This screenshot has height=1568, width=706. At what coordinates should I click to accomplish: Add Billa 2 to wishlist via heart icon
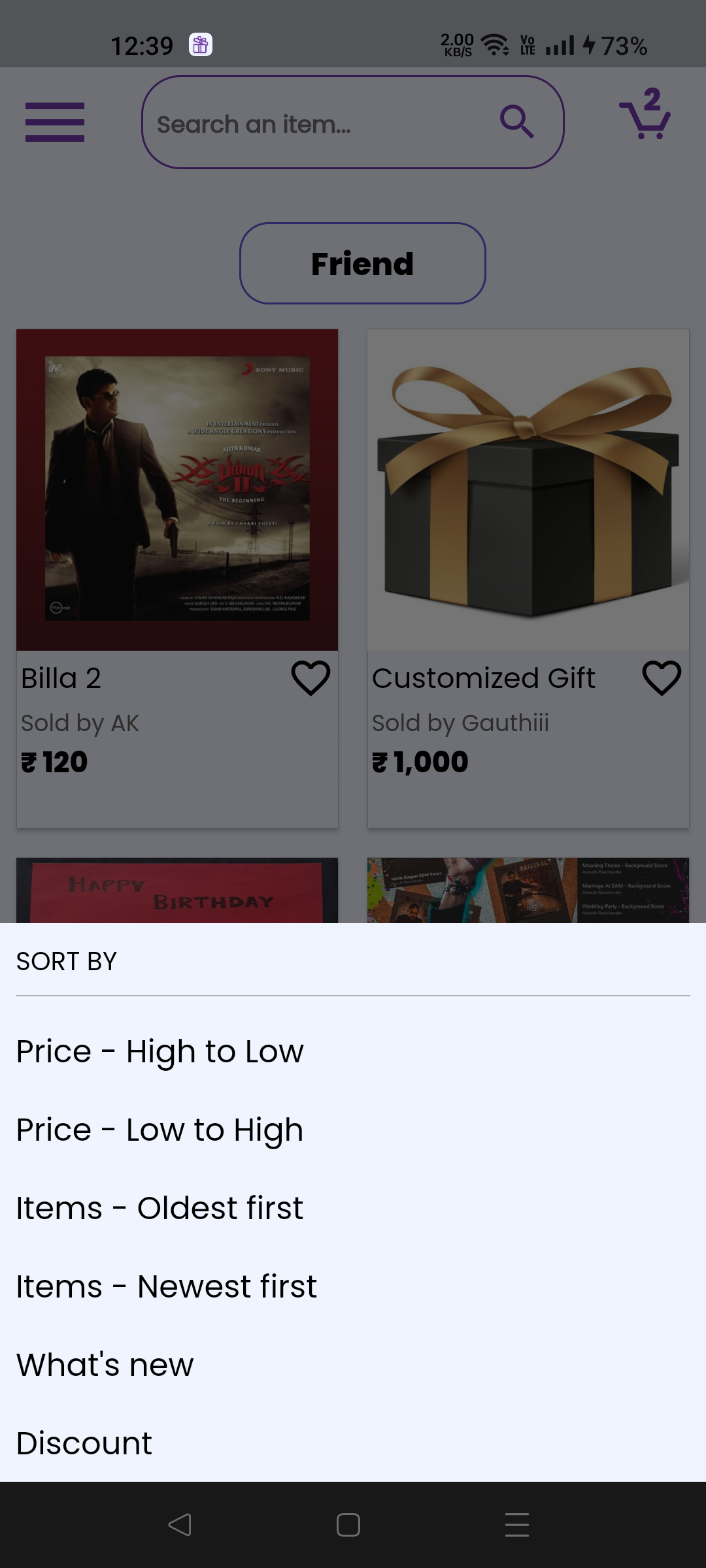(x=310, y=679)
